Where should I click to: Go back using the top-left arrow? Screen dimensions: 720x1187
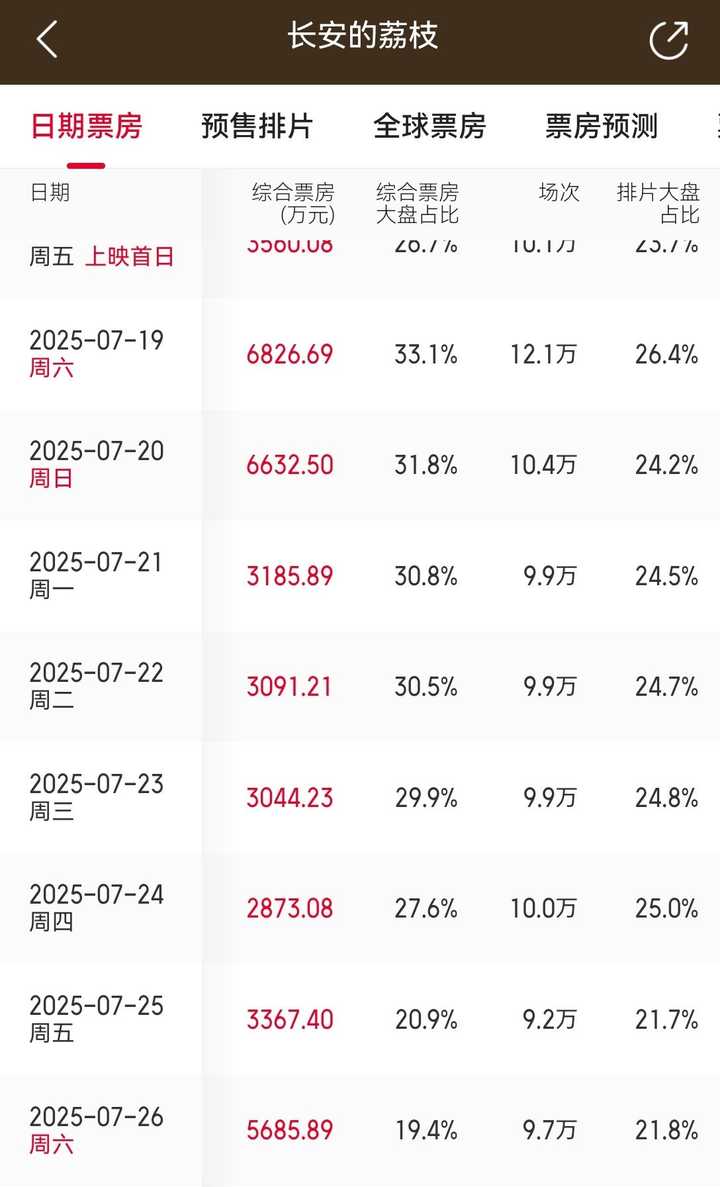[x=47, y=39]
